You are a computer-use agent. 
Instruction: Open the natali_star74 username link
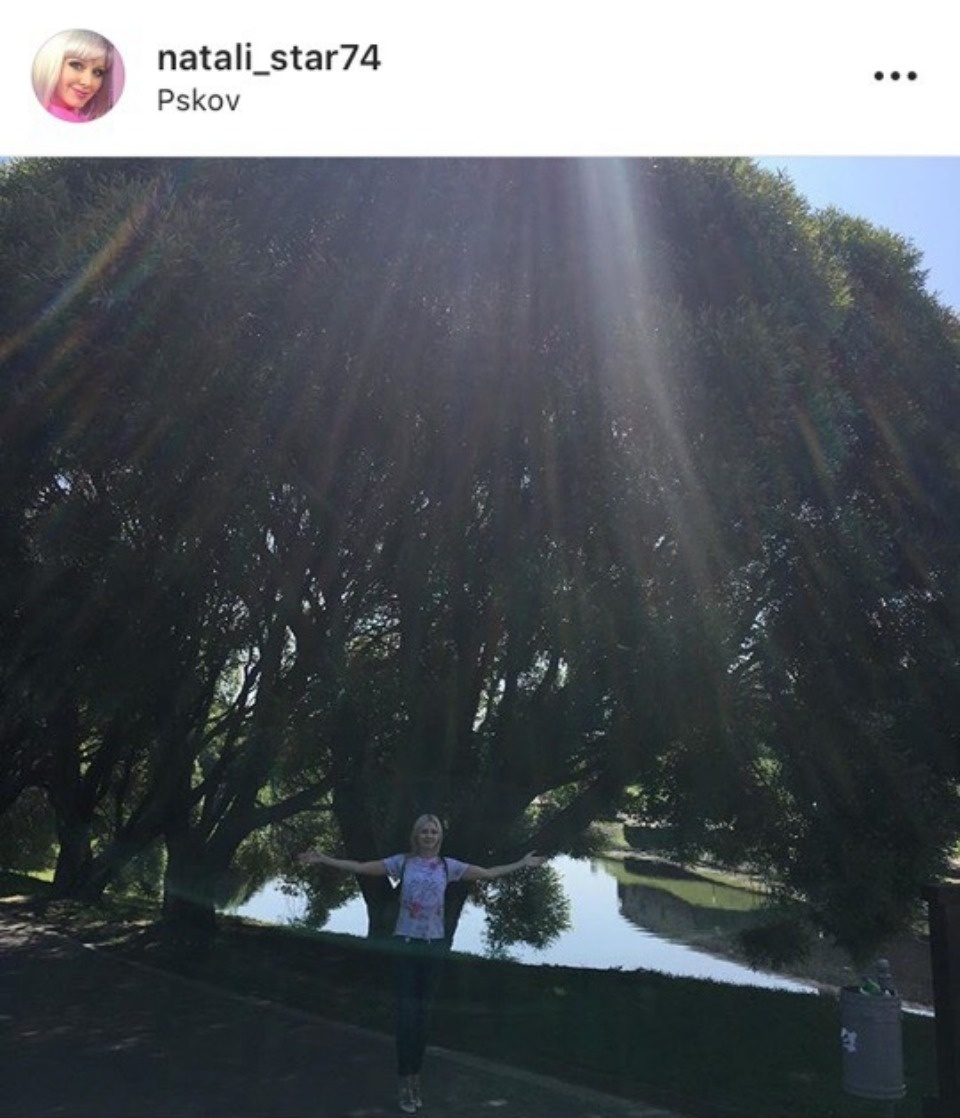pyautogui.click(x=268, y=58)
